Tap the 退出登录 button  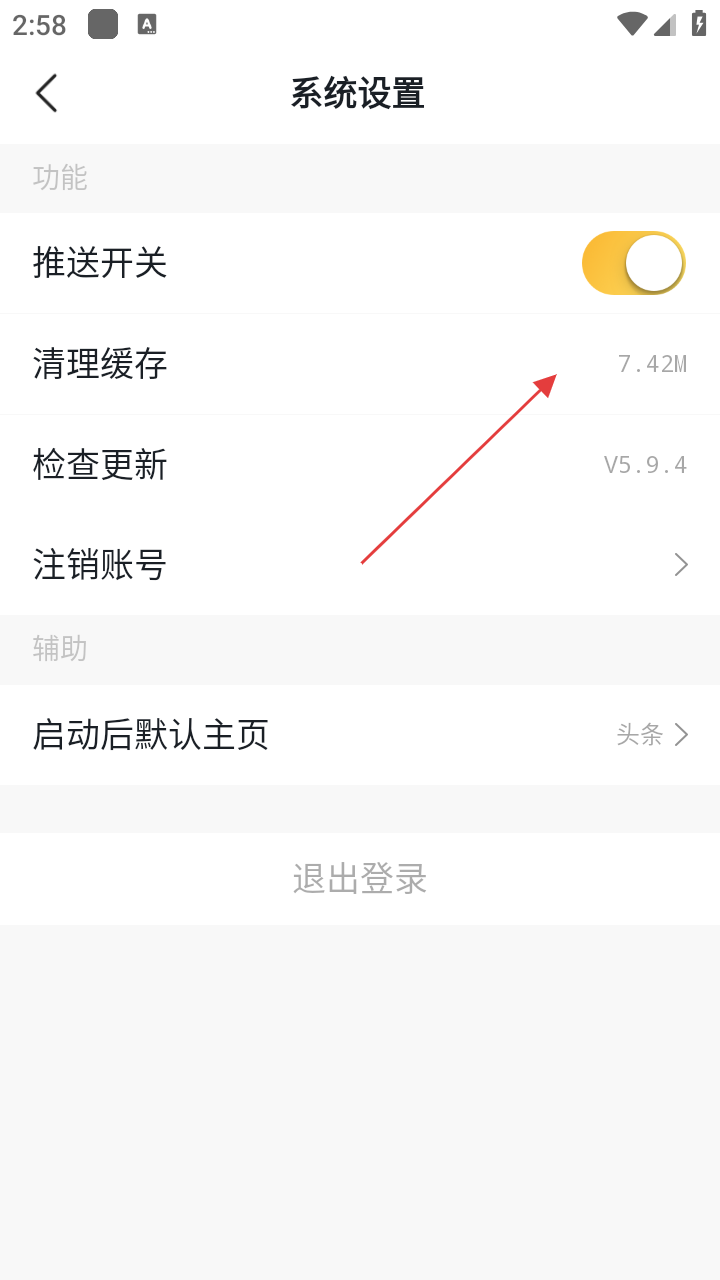click(360, 879)
